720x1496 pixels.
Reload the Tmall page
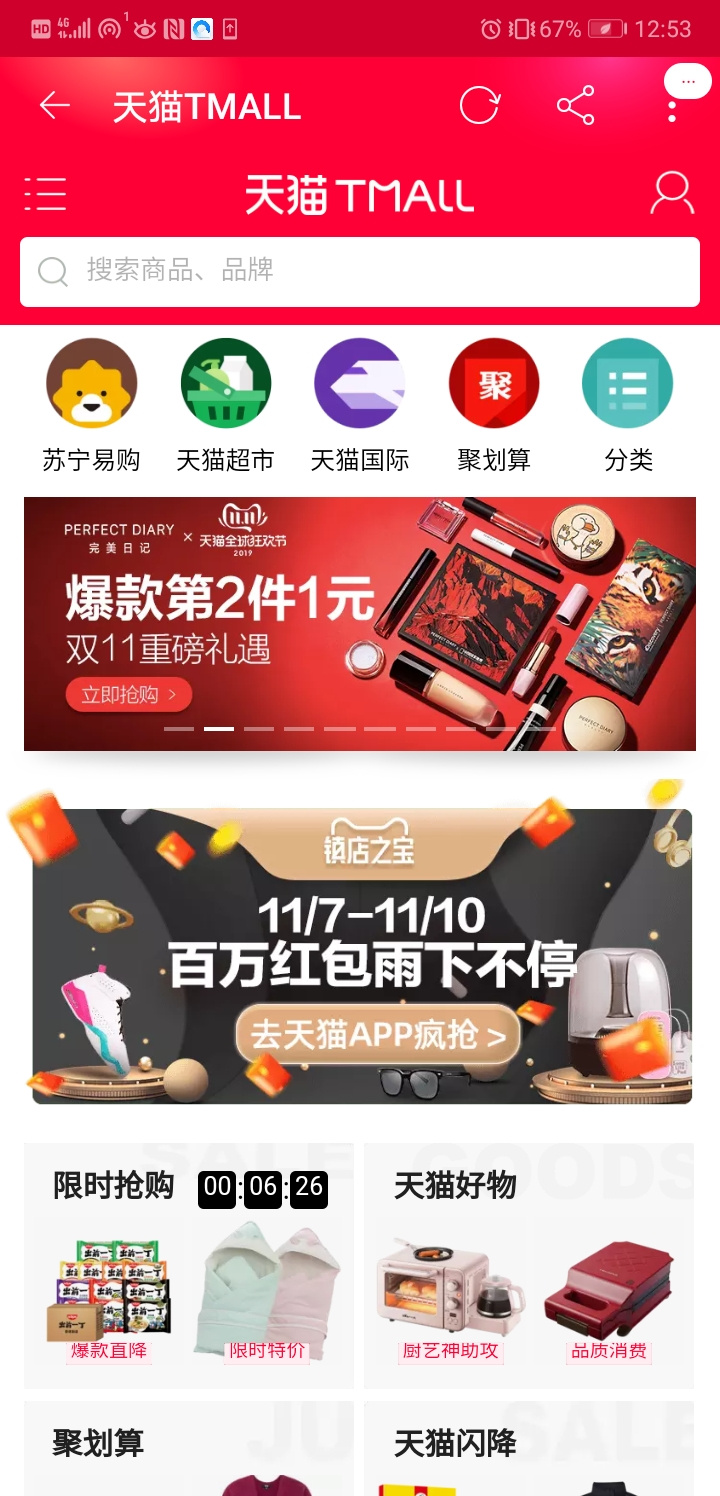click(x=479, y=105)
